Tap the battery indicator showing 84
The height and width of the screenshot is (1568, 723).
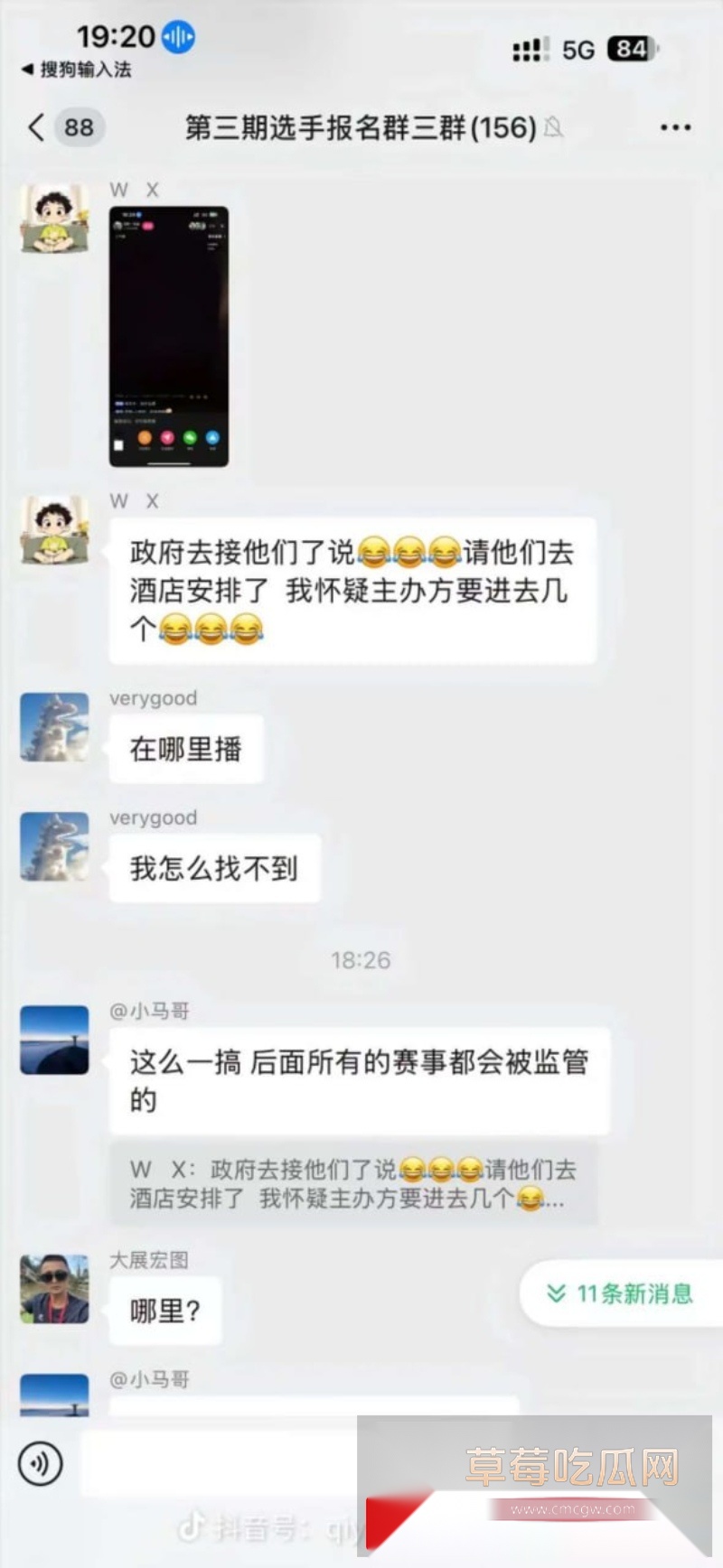(x=632, y=51)
